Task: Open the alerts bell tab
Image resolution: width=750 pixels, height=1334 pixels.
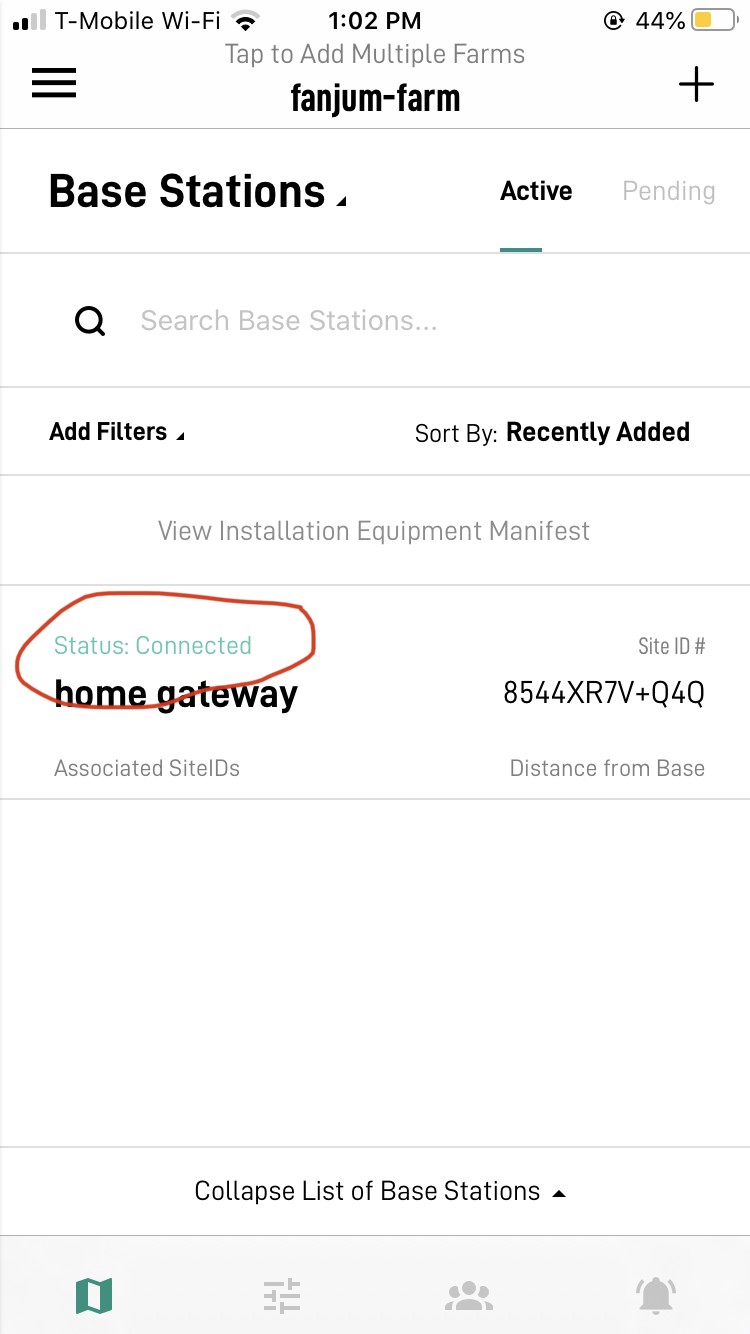Action: point(656,1296)
